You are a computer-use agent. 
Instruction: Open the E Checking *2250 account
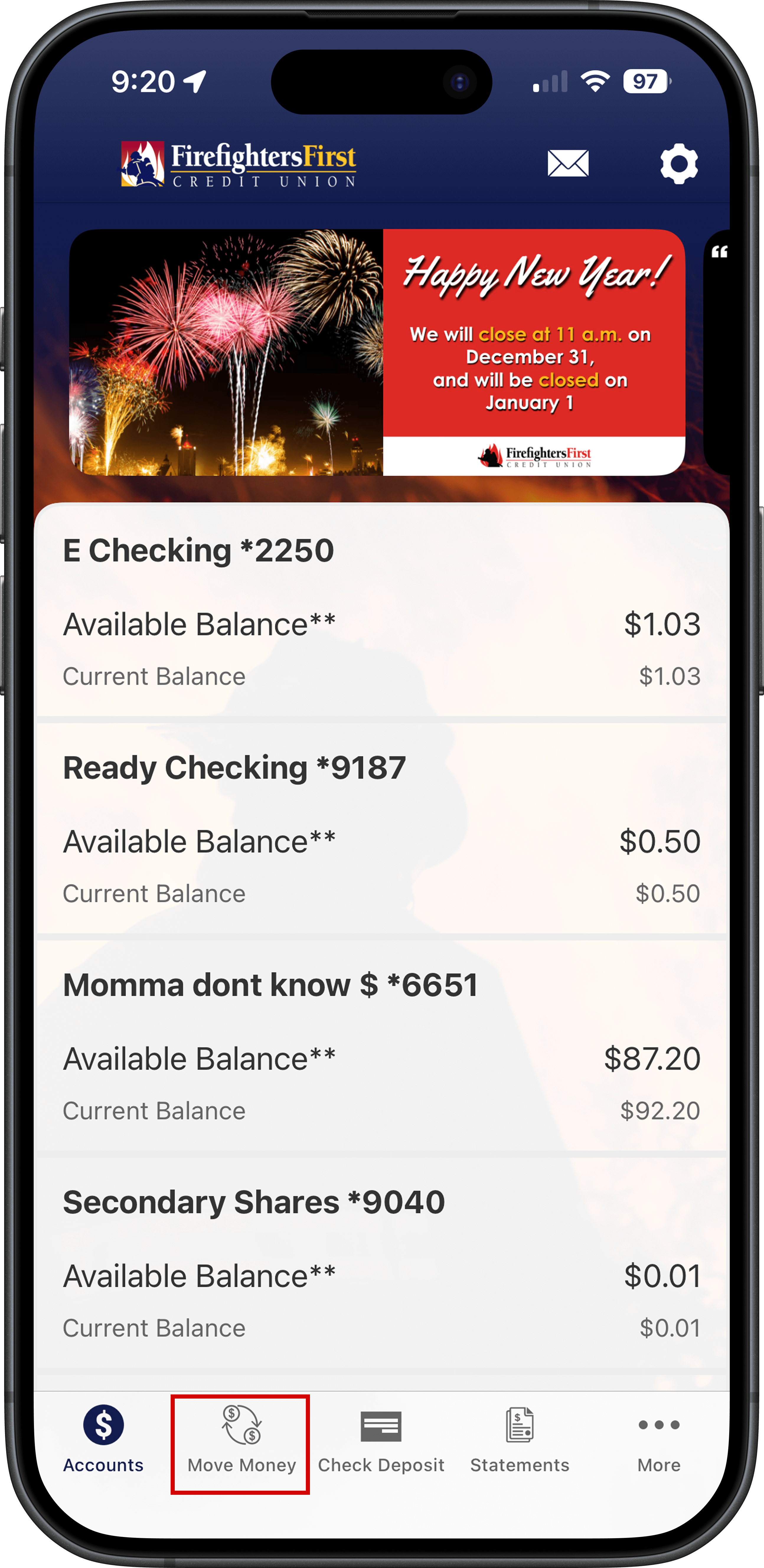click(x=382, y=610)
